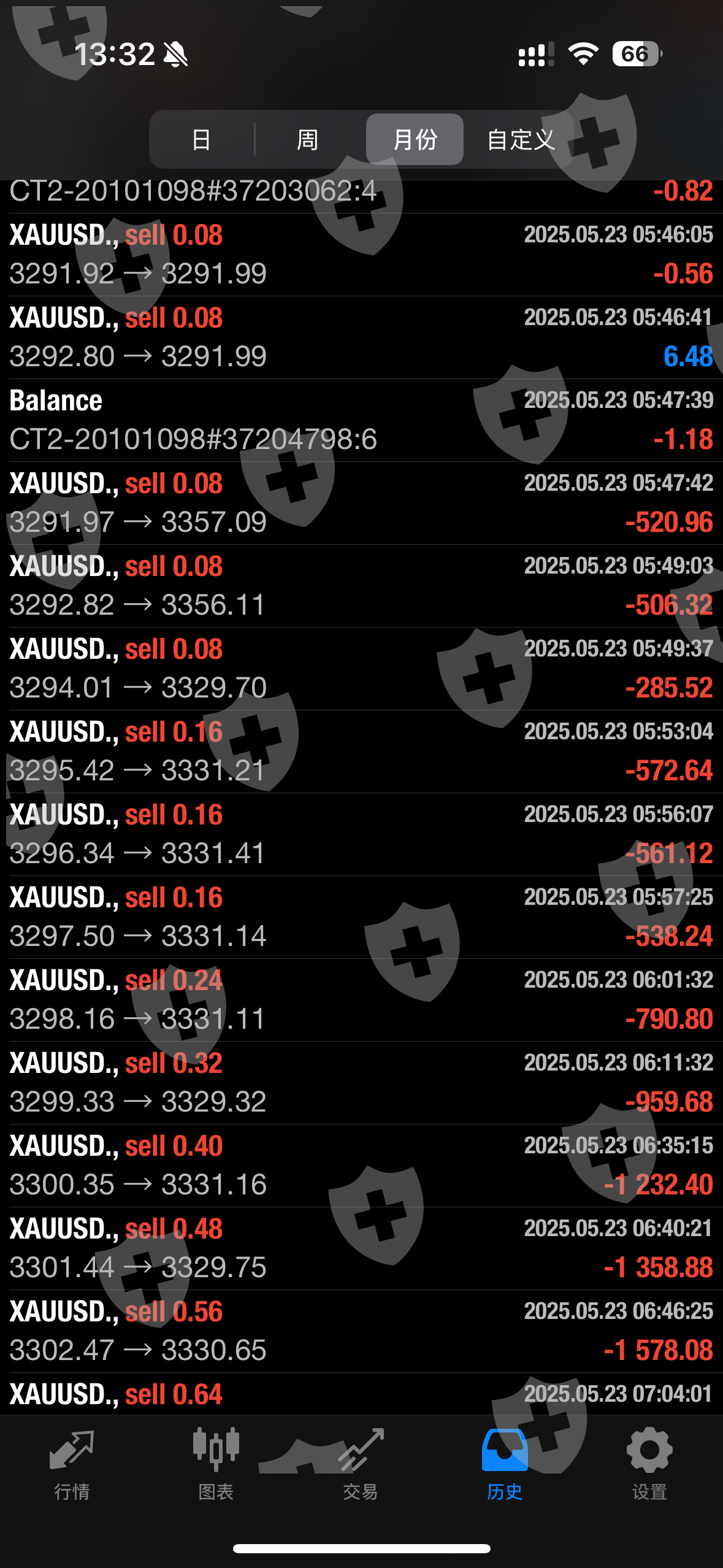723x1568 pixels.
Task: Go to the 行情 quotes tab
Action: coord(72,1464)
